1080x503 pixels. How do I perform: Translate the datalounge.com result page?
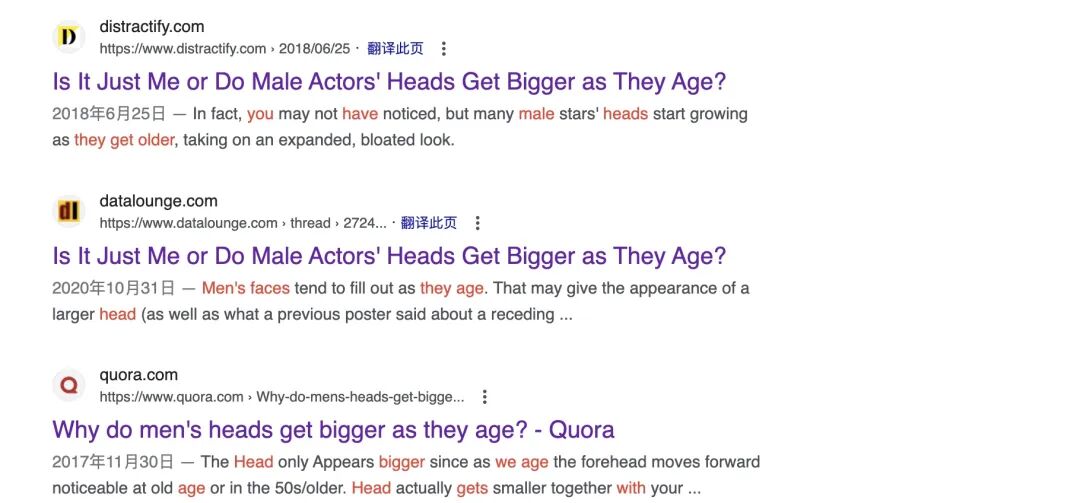429,223
